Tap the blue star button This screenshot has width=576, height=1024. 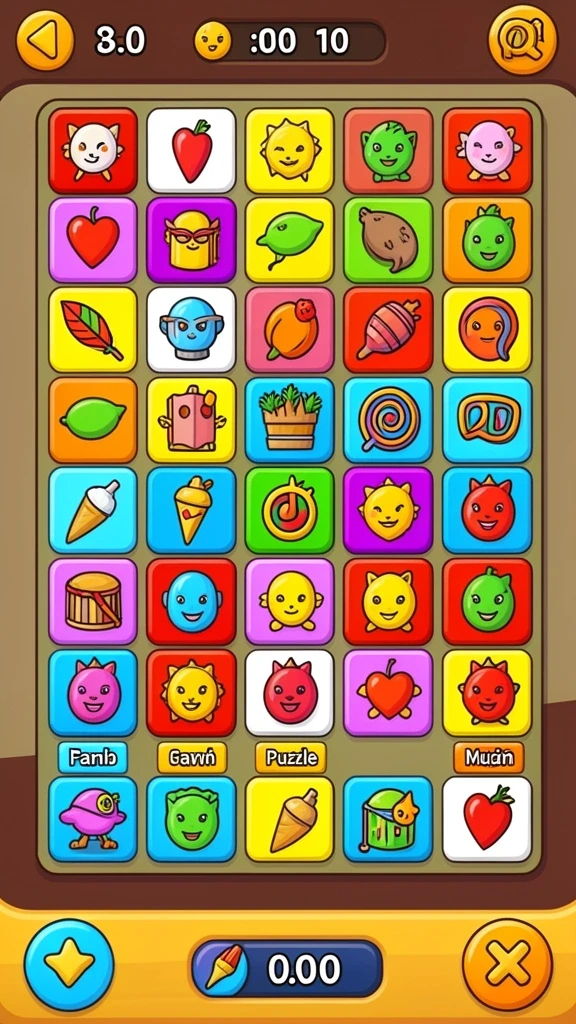[x=69, y=965]
